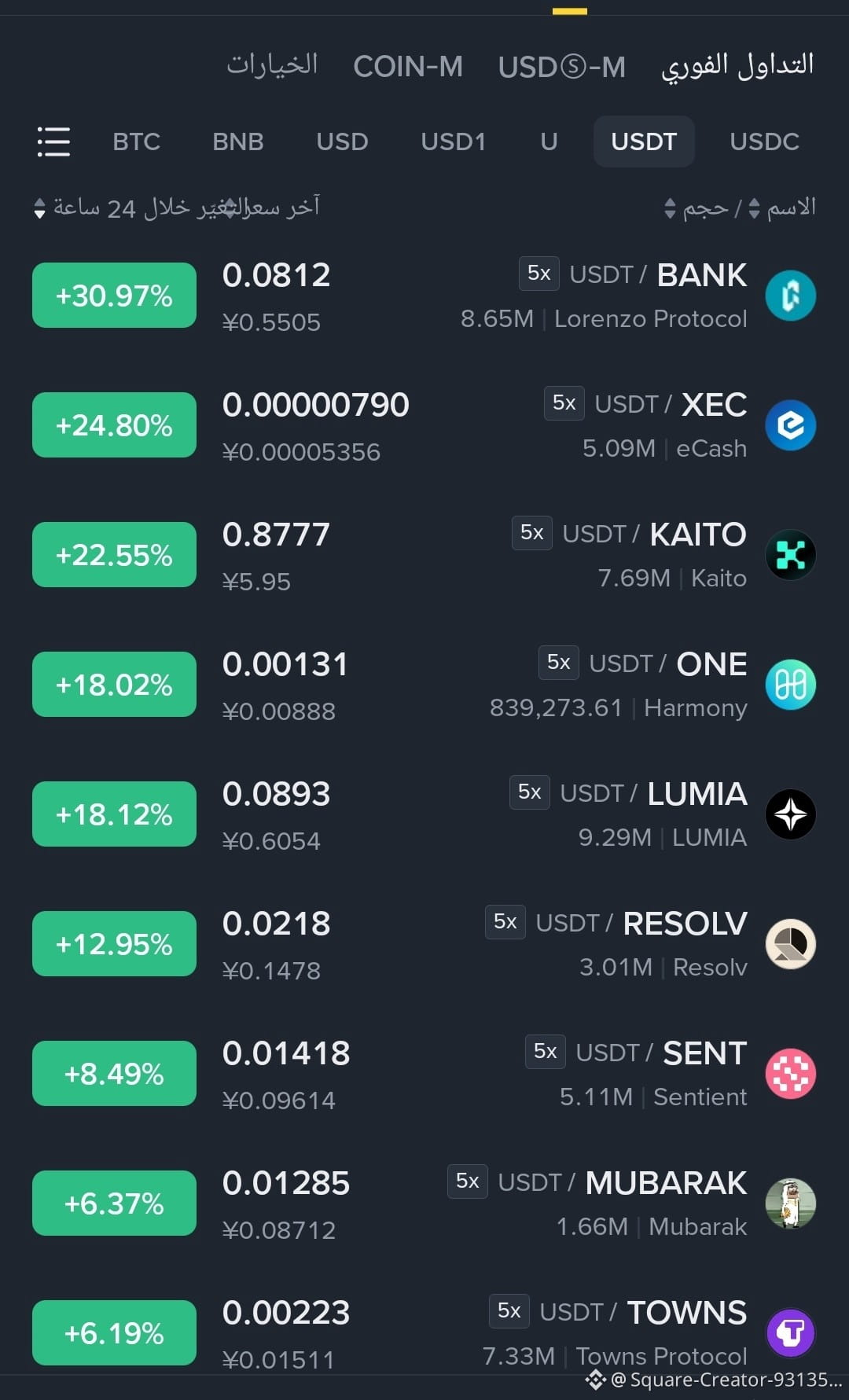Open the KAITO/USDT pair
This screenshot has width=849, height=1400.
424,555
